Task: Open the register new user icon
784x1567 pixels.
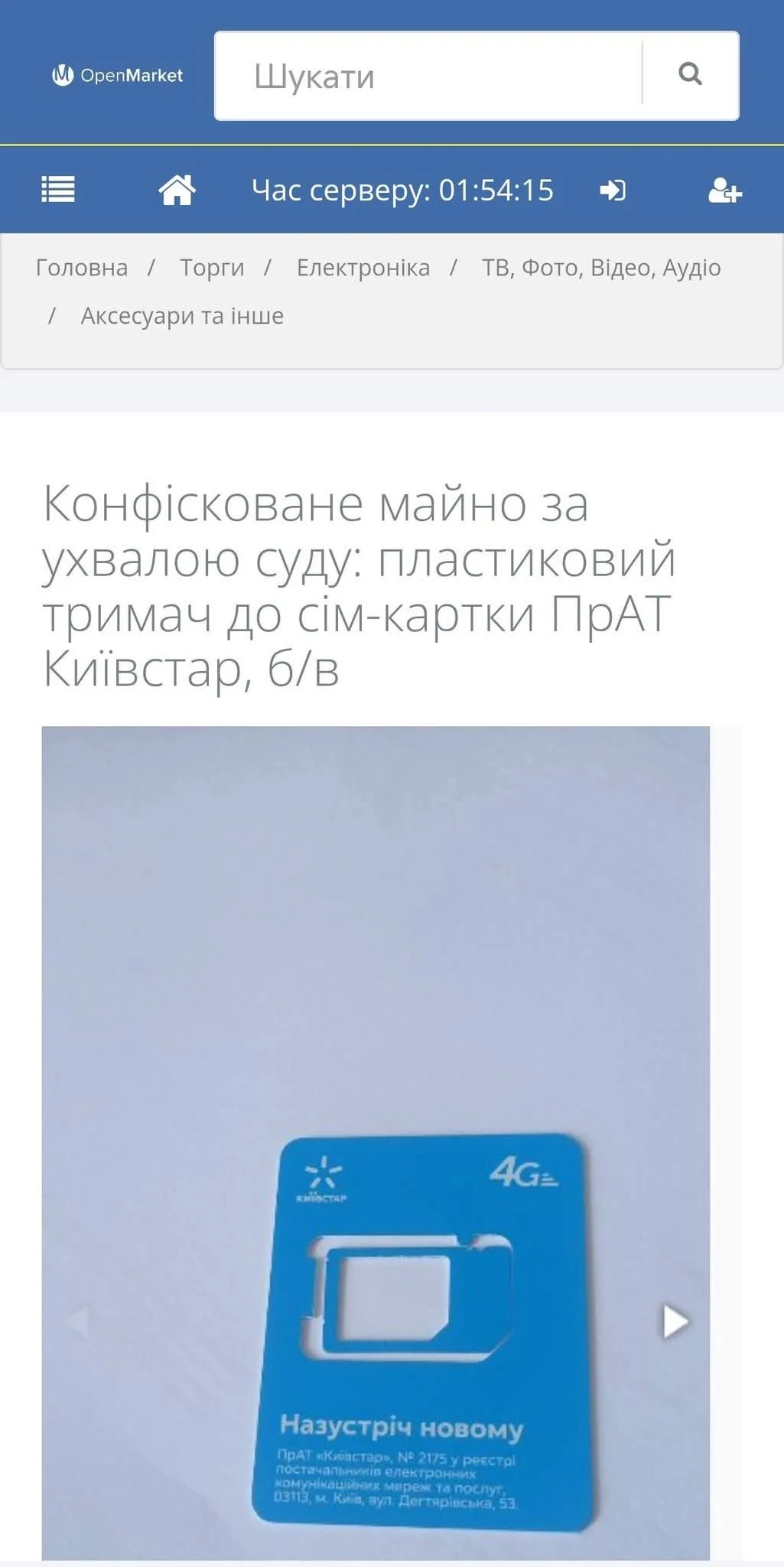Action: 724,191
